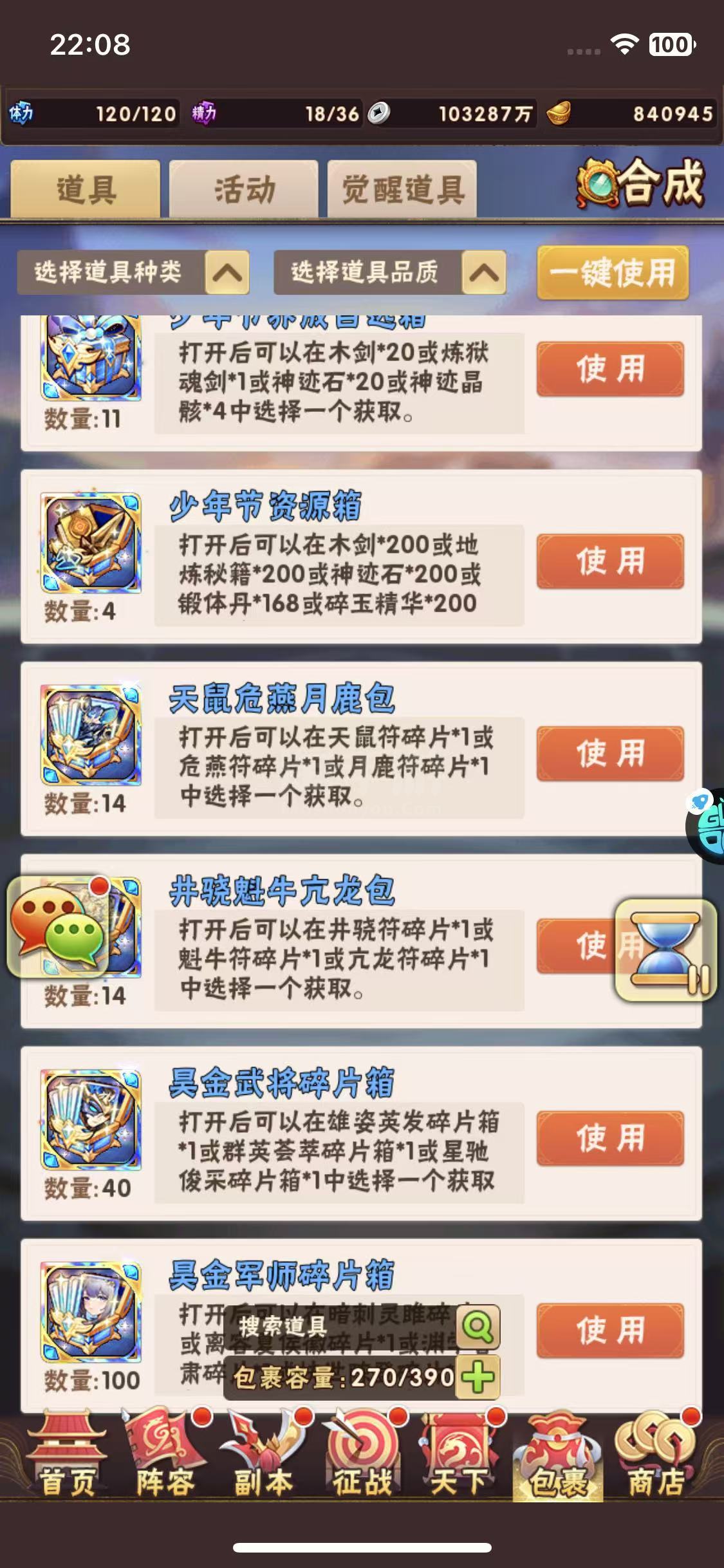Use the 昊金军师碎片箱 item
The width and height of the screenshot is (724, 1568).
click(x=610, y=1330)
